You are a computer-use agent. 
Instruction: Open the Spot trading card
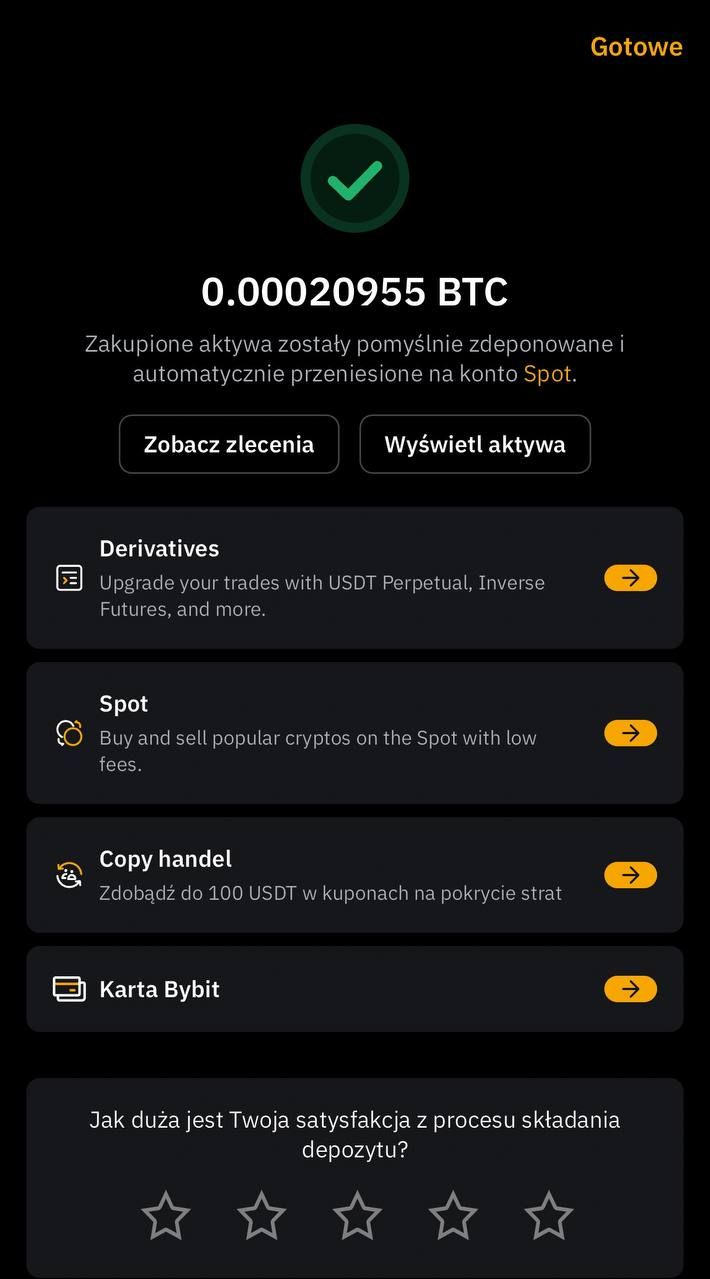[355, 733]
